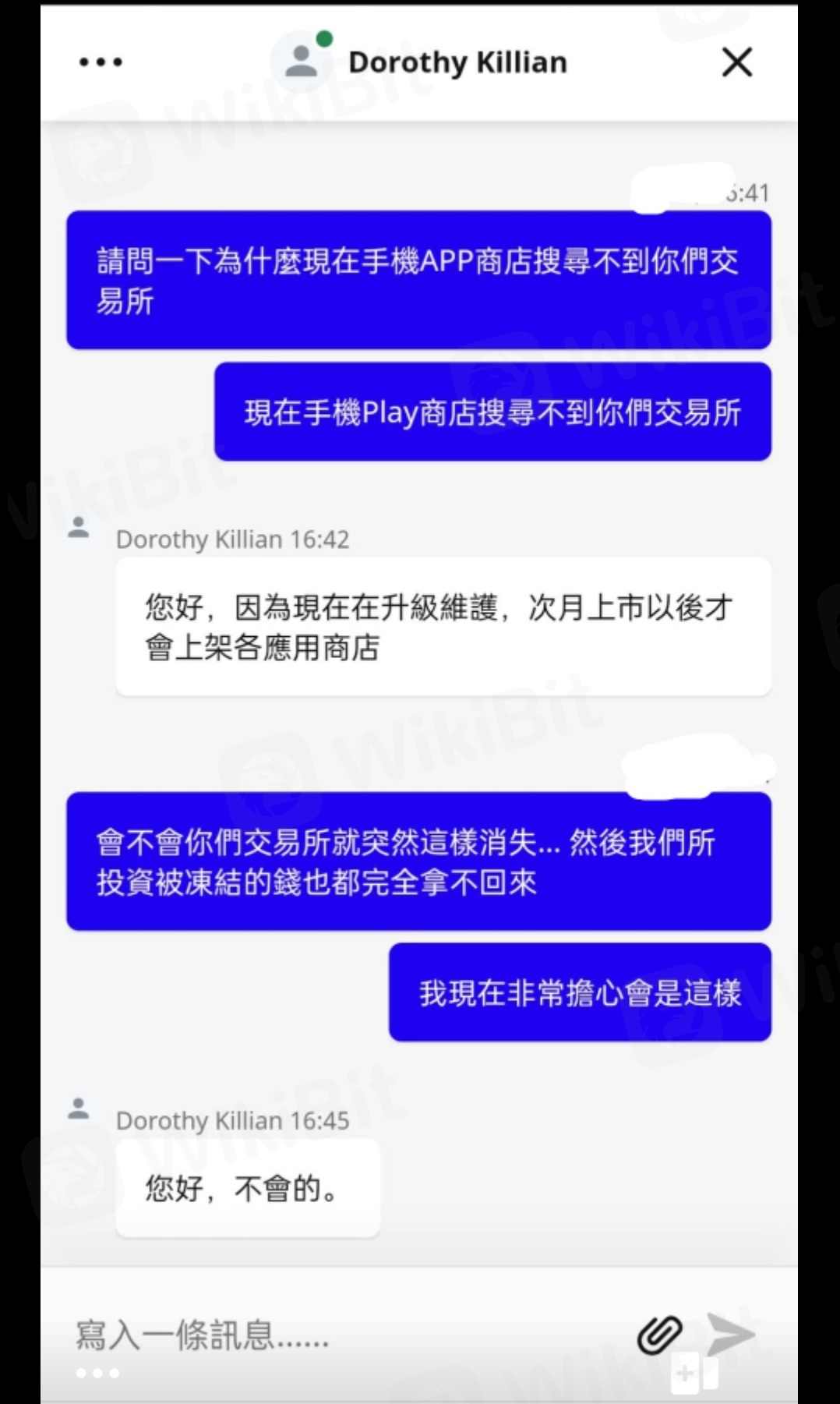Close the chat with Dorothy Killian
The width and height of the screenshot is (840, 1404).
coord(736,62)
